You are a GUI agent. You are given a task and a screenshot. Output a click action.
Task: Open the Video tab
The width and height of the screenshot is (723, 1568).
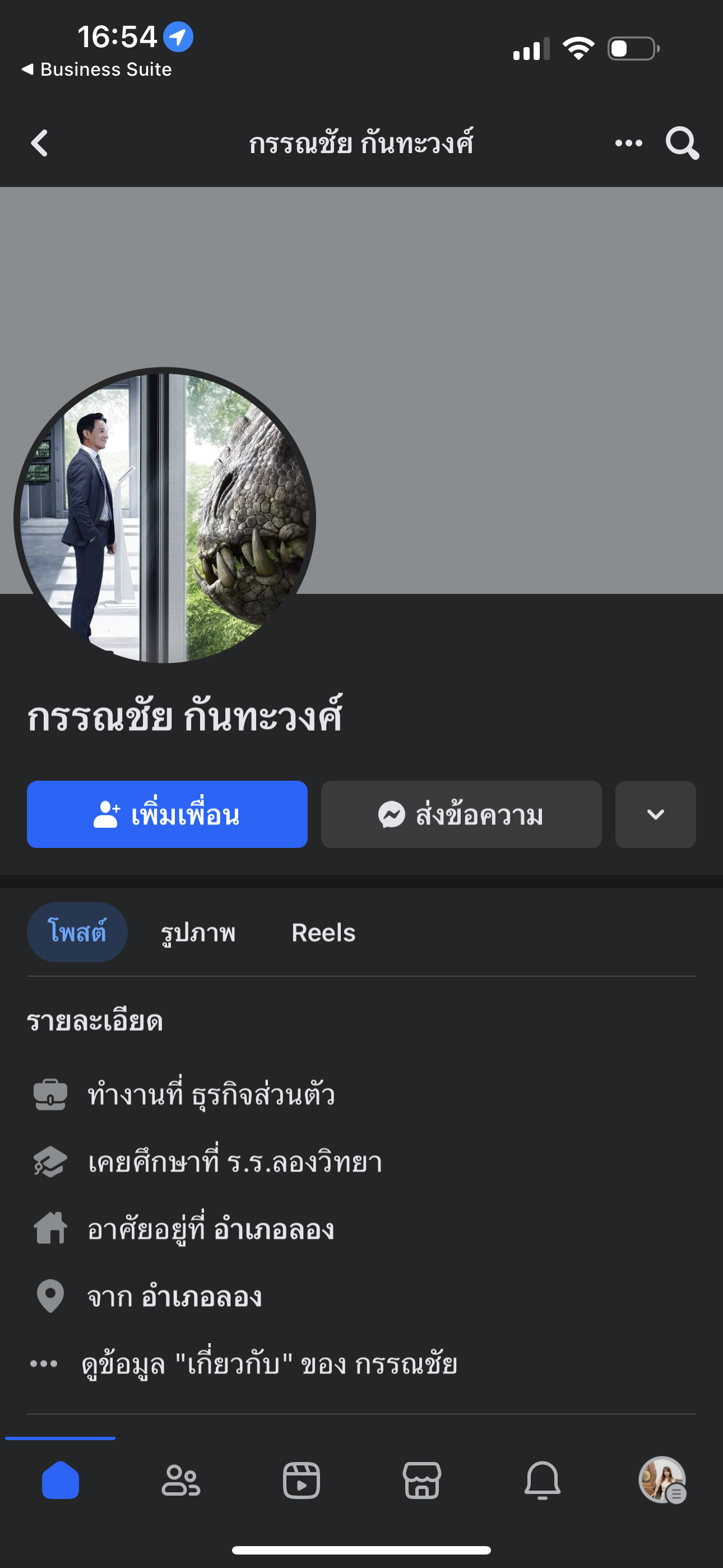coord(302,1481)
